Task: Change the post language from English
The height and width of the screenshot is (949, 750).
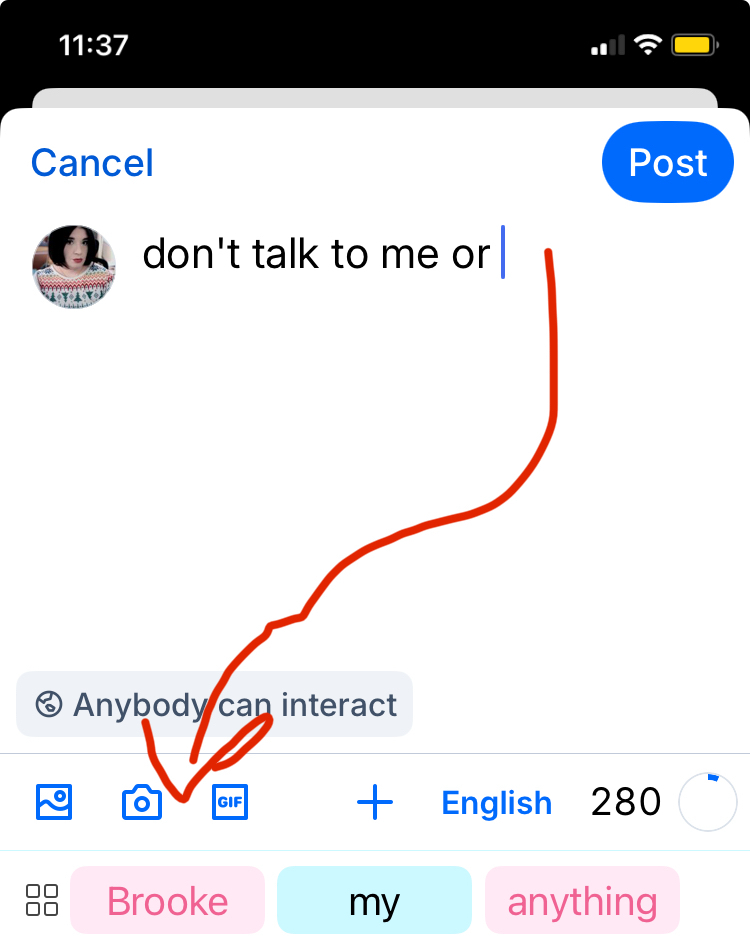Action: pyautogui.click(x=496, y=803)
